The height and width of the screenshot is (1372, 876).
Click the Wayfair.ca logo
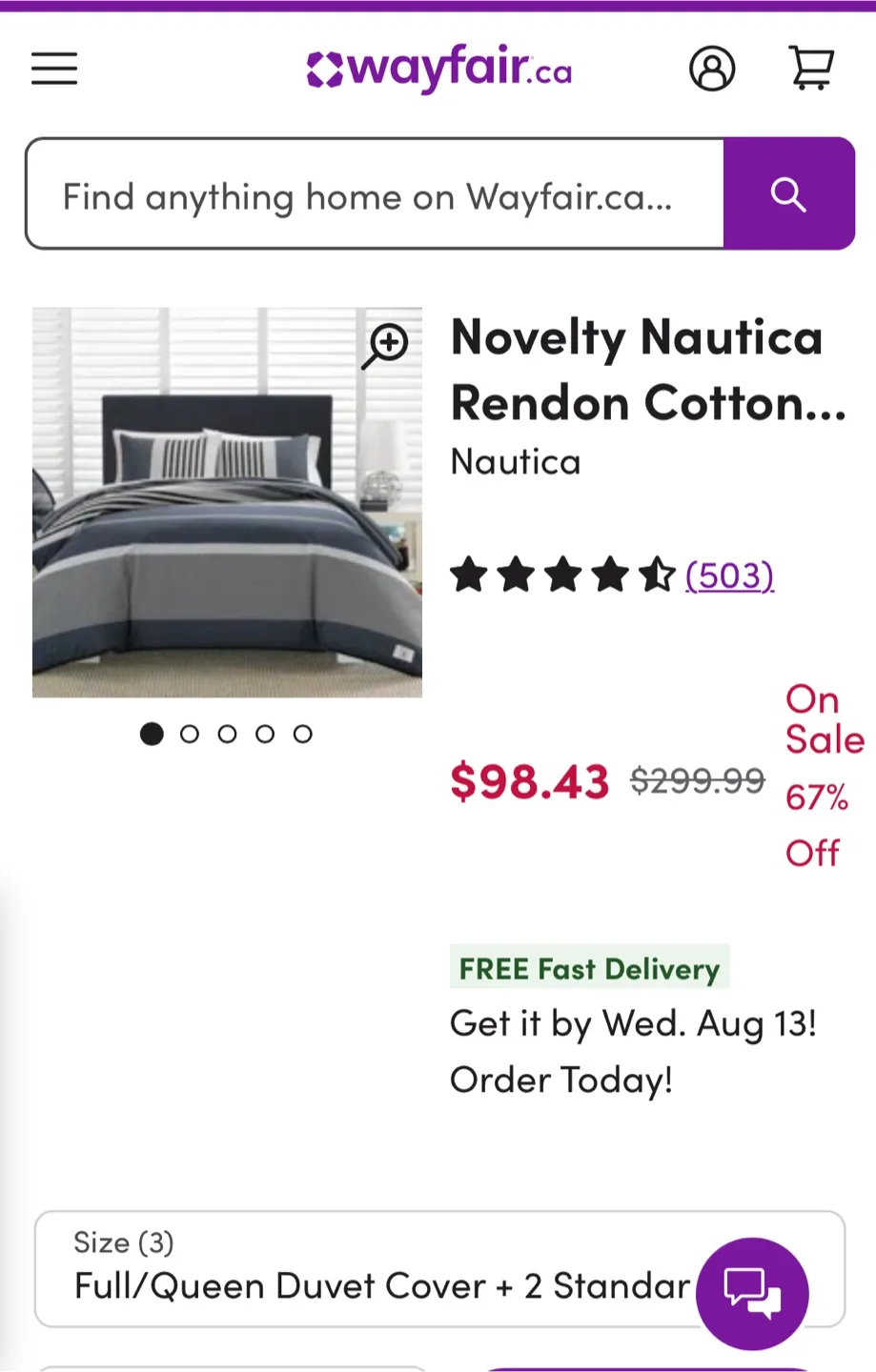pos(438,69)
